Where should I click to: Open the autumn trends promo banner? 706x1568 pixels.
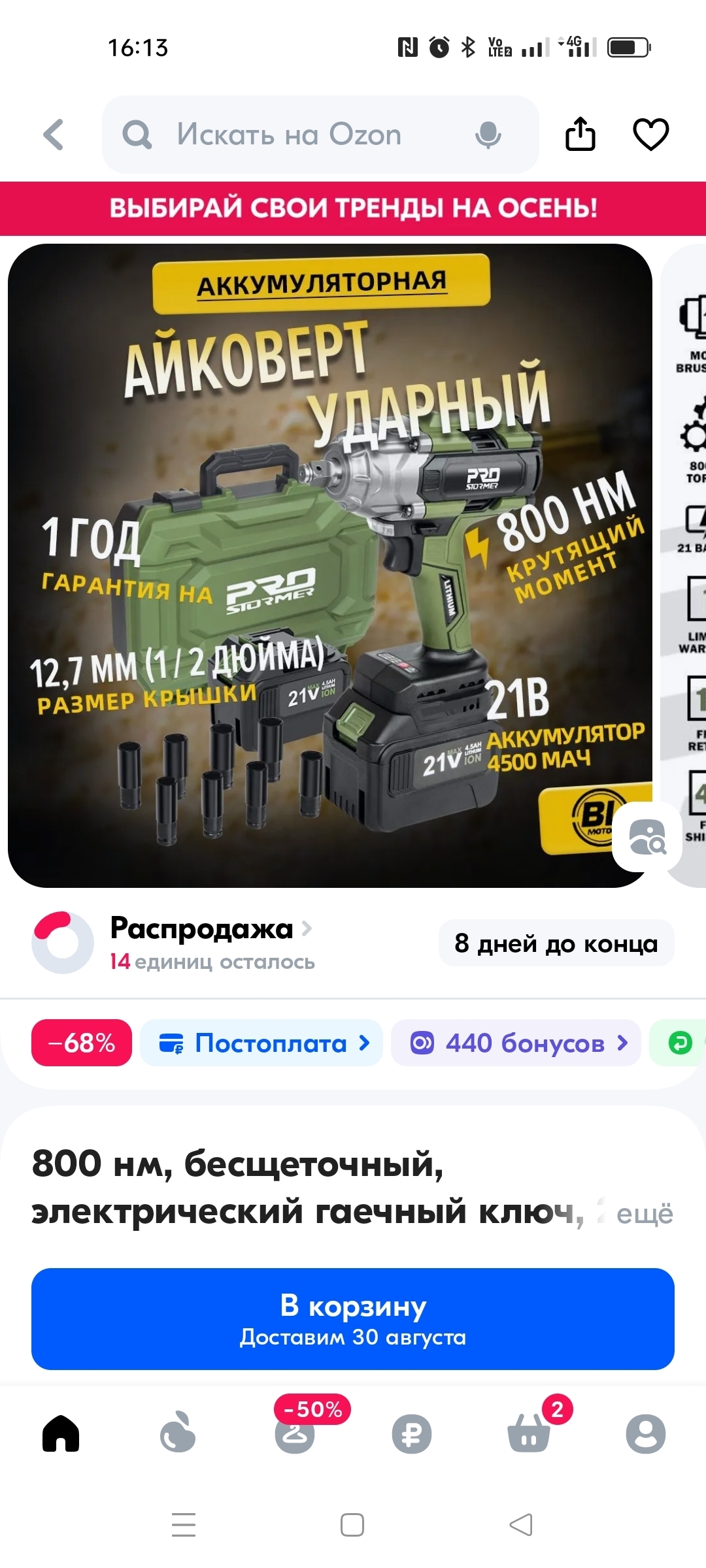pos(353,208)
